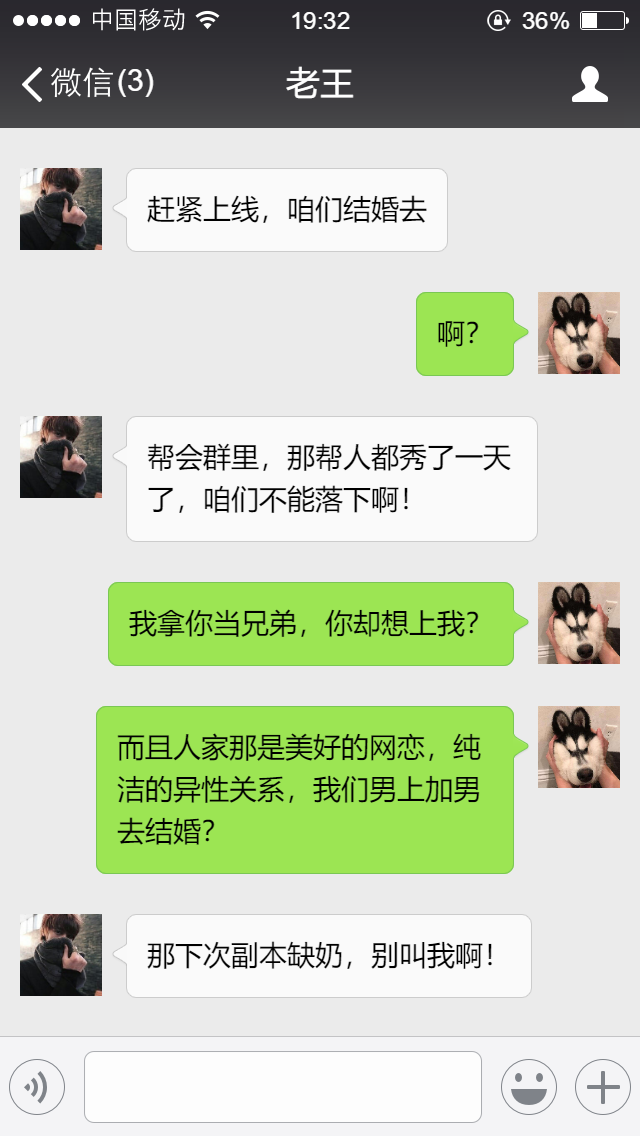Open the emoji sticker panel
The height and width of the screenshot is (1136, 640).
(528, 1087)
